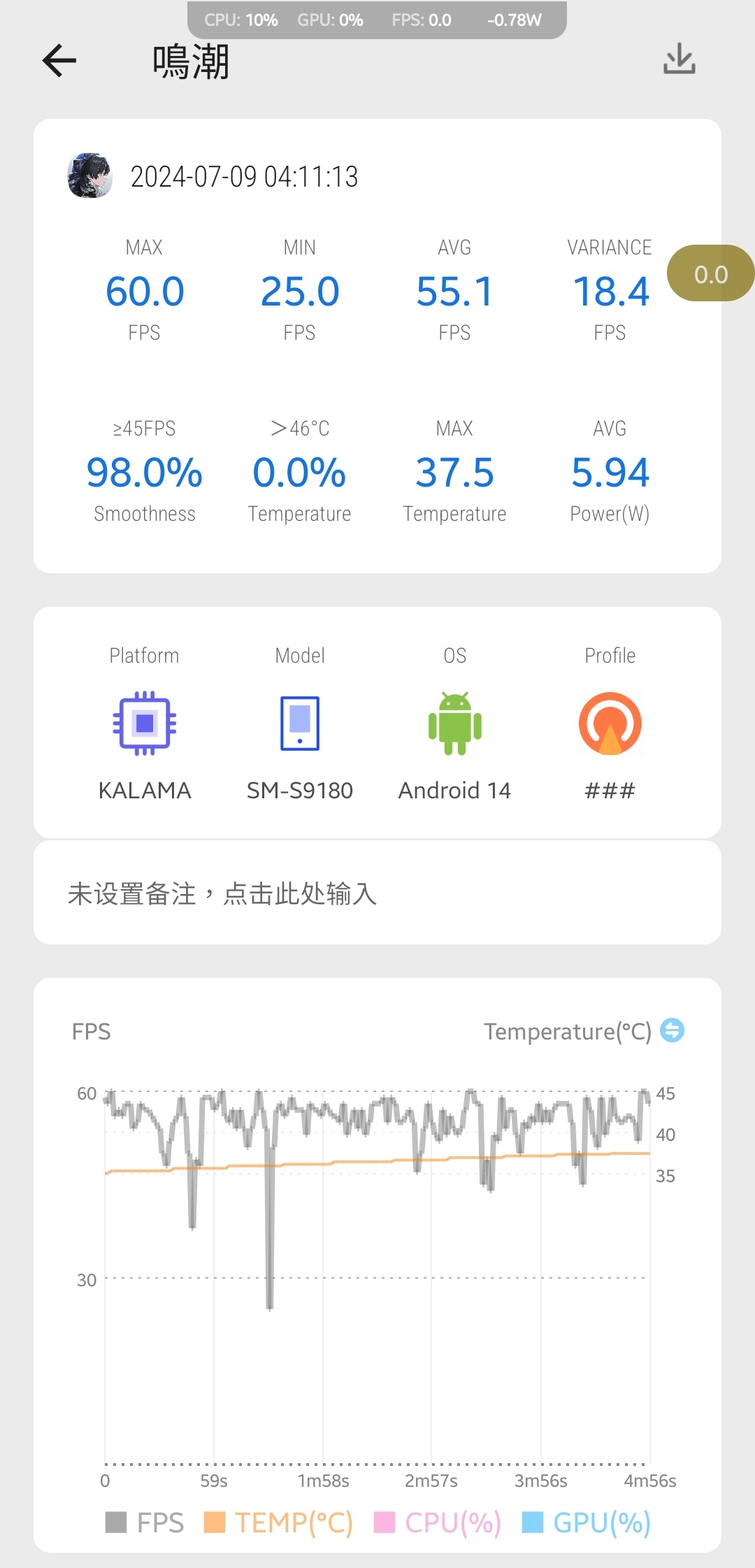Image resolution: width=755 pixels, height=1568 pixels.
Task: Toggle GPU(%) series in chart legend
Action: 587,1522
